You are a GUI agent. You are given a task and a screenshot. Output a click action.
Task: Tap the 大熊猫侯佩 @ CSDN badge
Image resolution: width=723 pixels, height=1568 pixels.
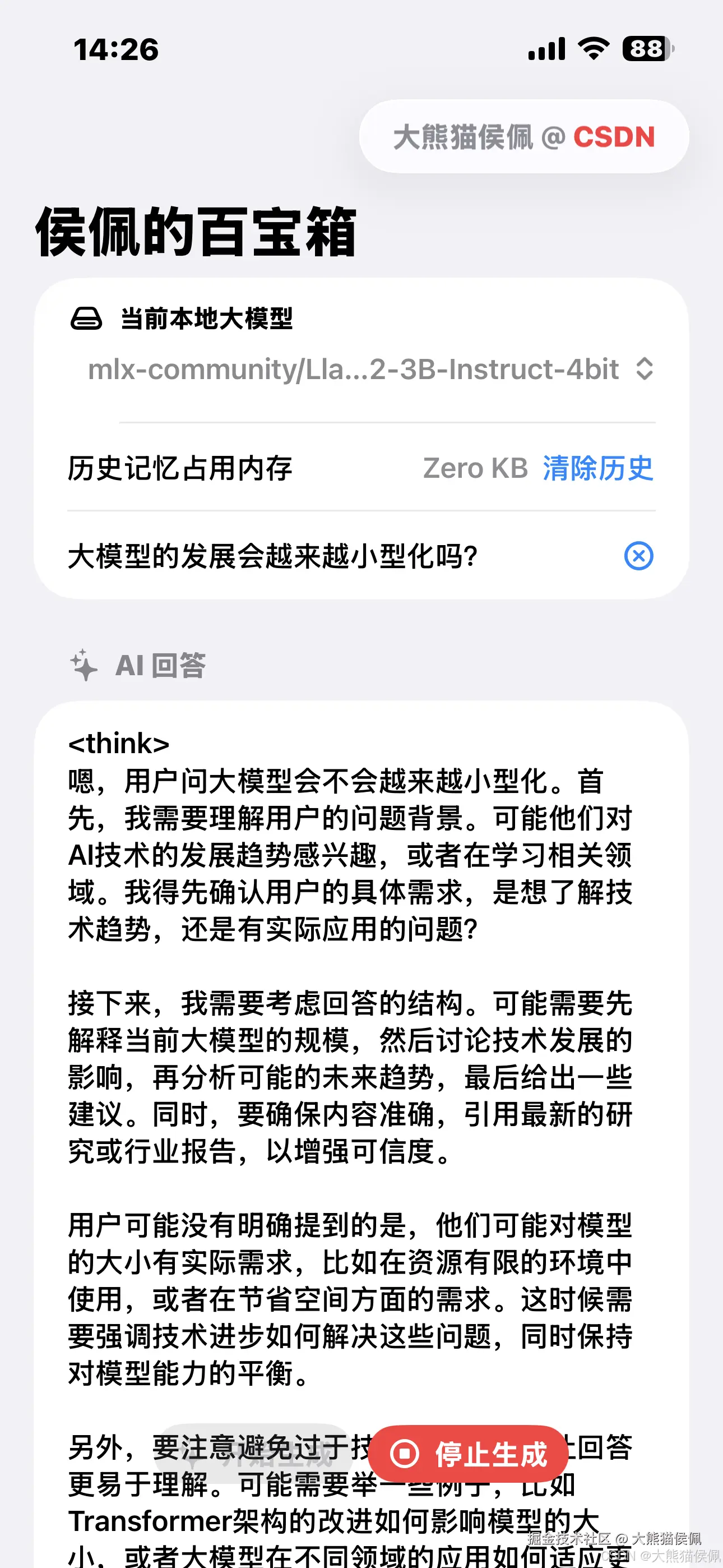coord(523,136)
